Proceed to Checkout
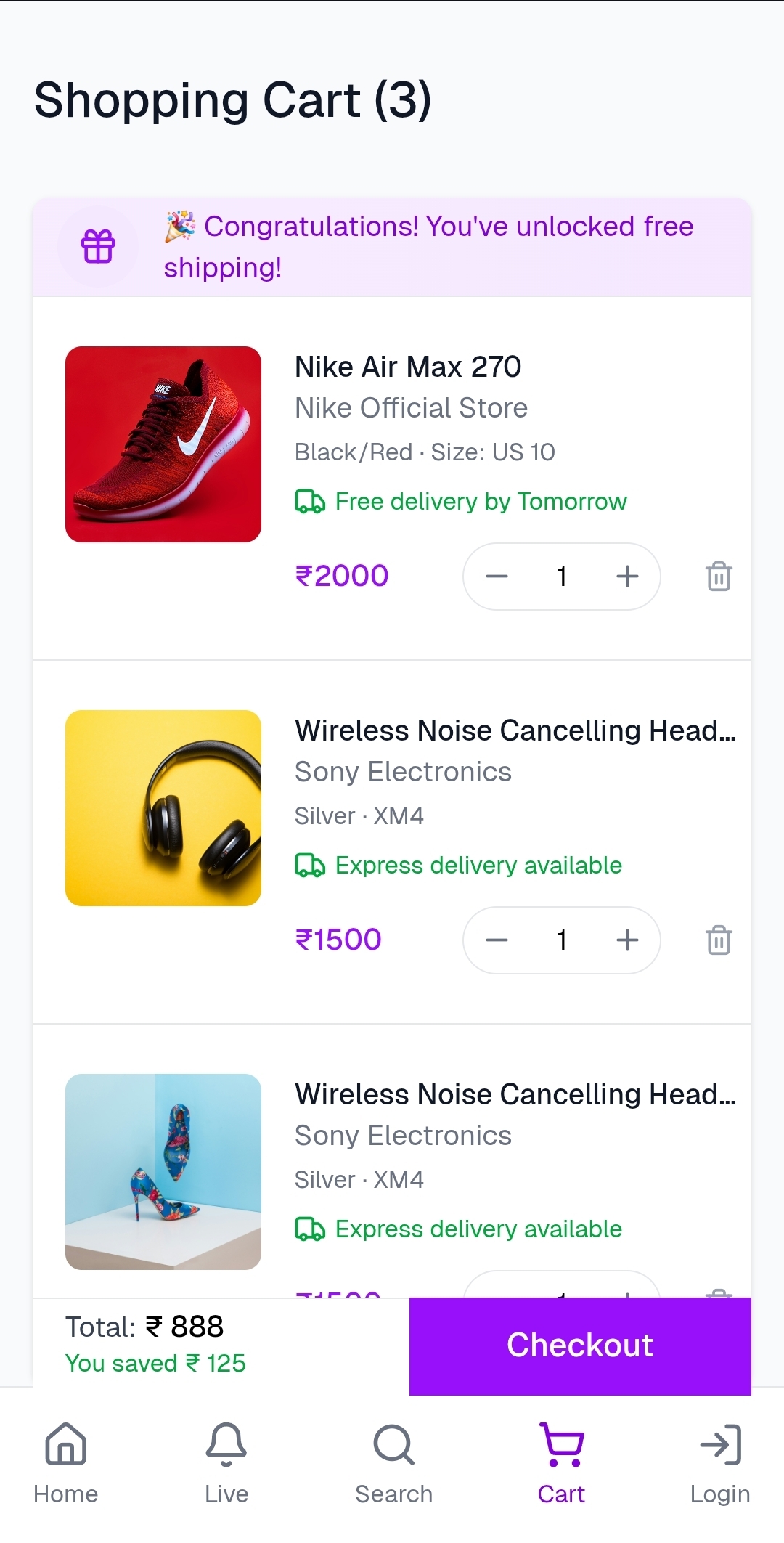The image size is (784, 1543). click(580, 1345)
